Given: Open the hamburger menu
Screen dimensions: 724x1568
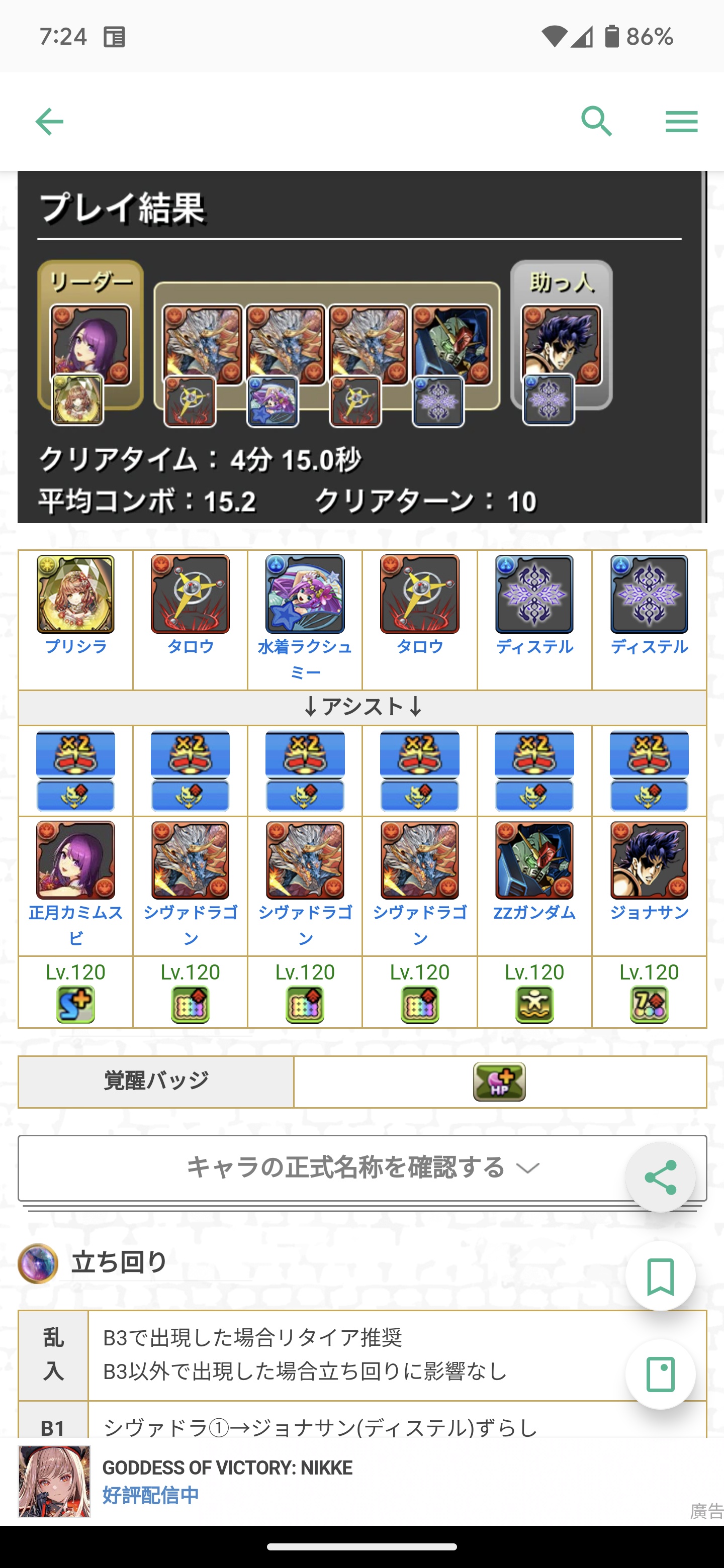Looking at the screenshot, I should pos(681,122).
